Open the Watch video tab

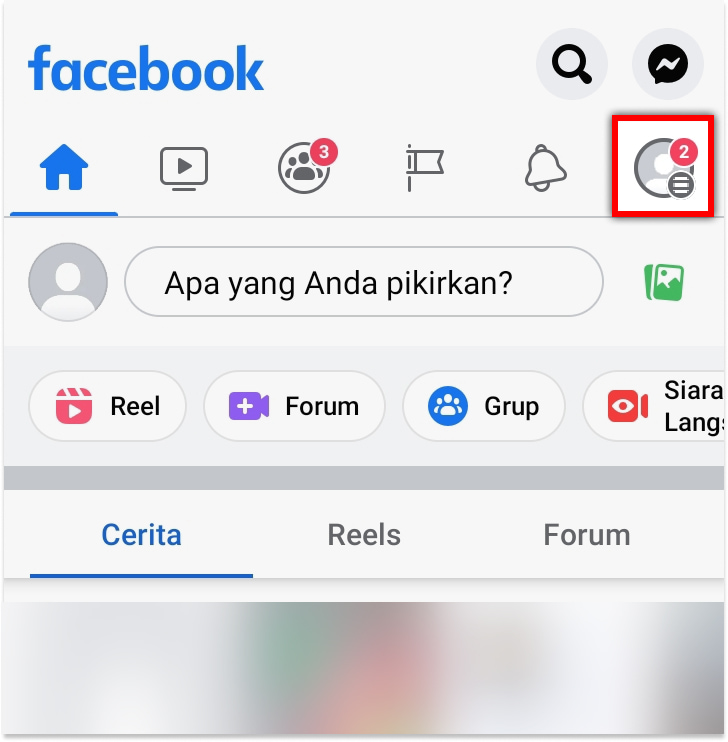click(183, 169)
